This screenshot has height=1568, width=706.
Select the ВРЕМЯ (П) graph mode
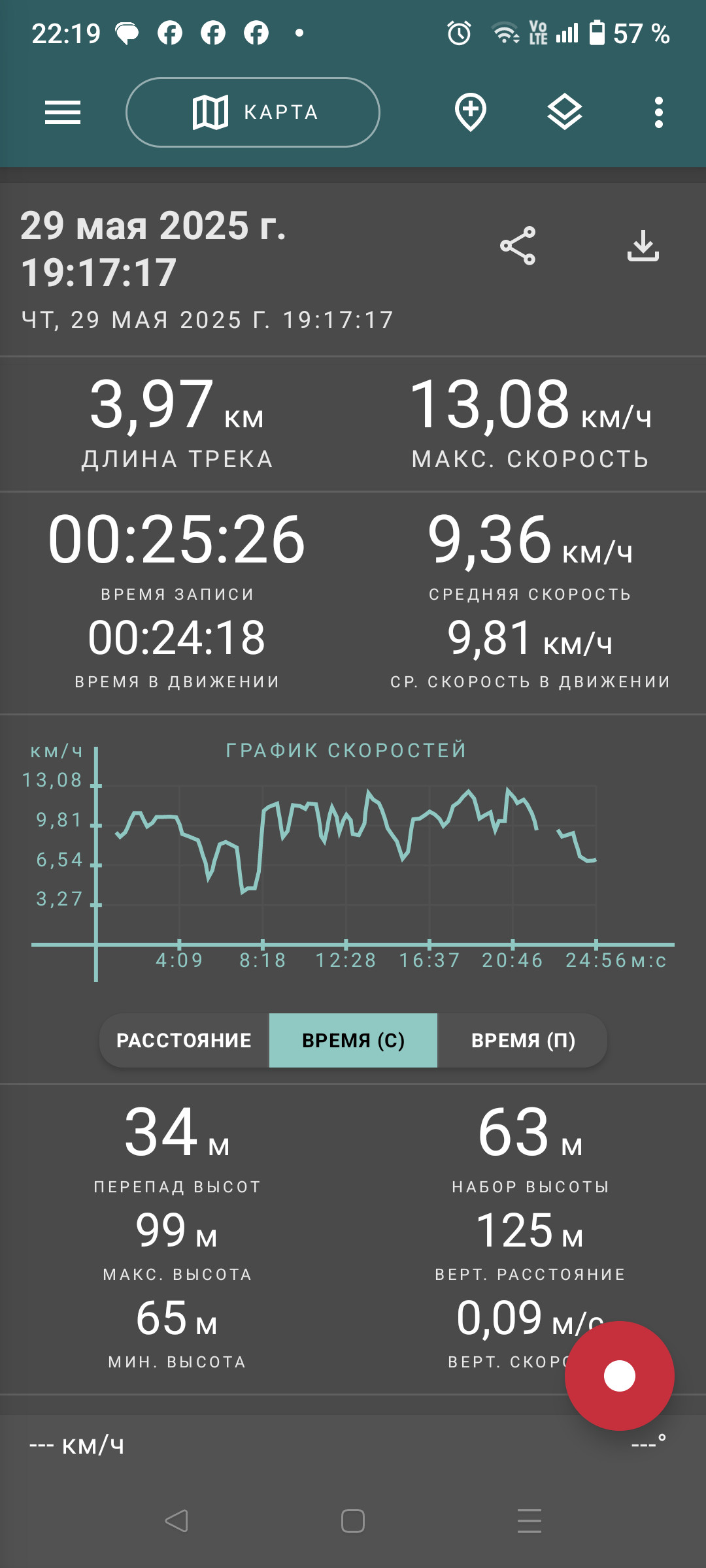pos(523,1040)
